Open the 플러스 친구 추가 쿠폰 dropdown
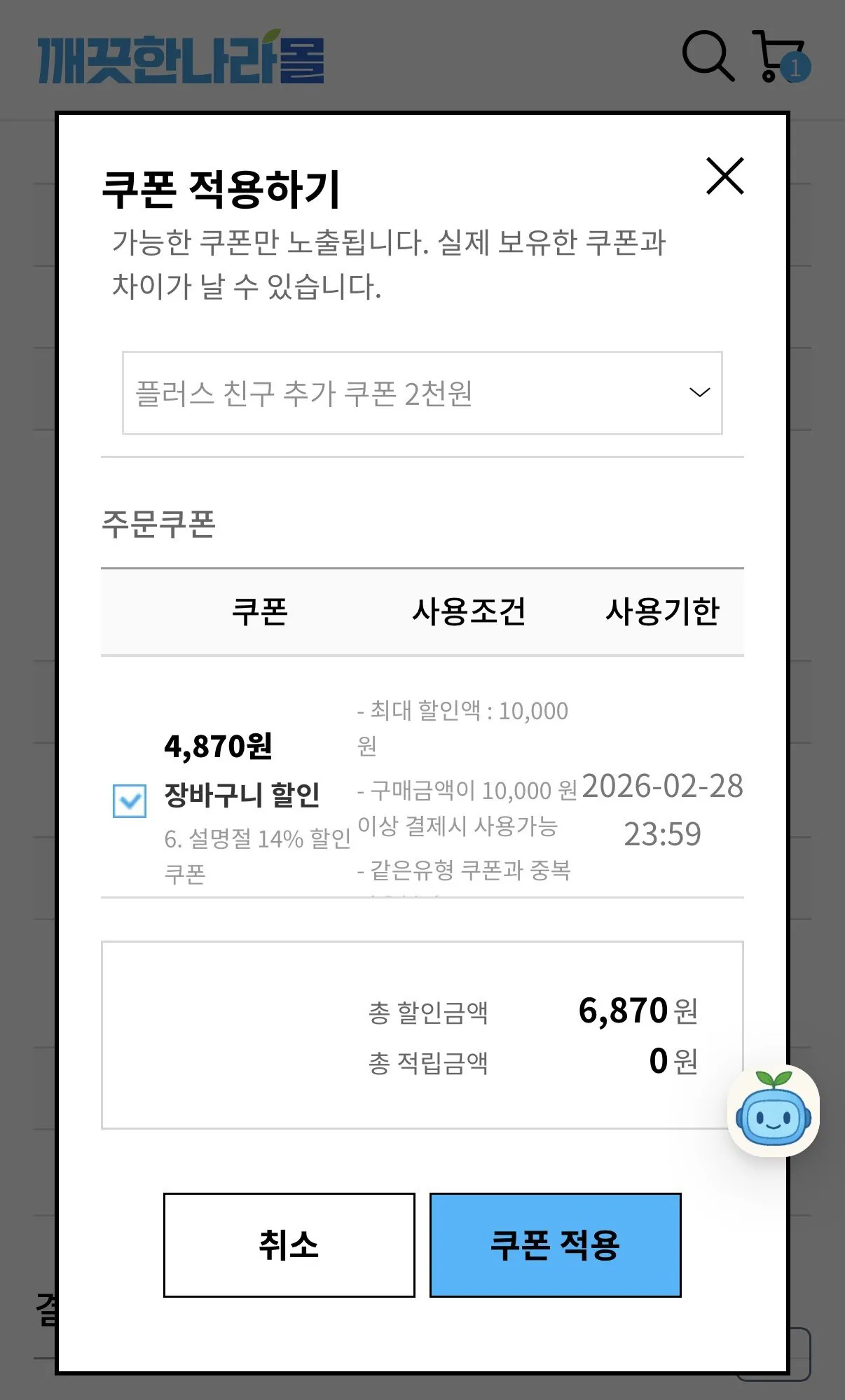The image size is (845, 1400). coord(422,393)
